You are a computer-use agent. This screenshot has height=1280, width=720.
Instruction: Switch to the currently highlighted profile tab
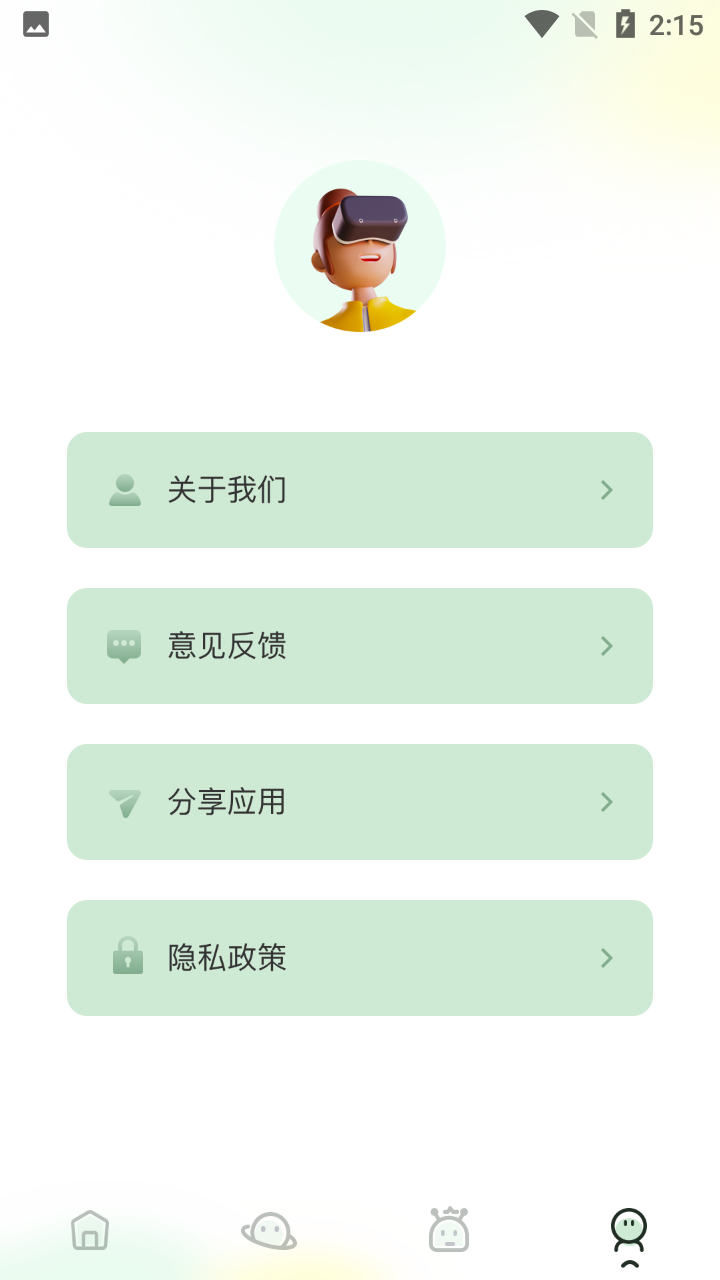click(x=629, y=1231)
